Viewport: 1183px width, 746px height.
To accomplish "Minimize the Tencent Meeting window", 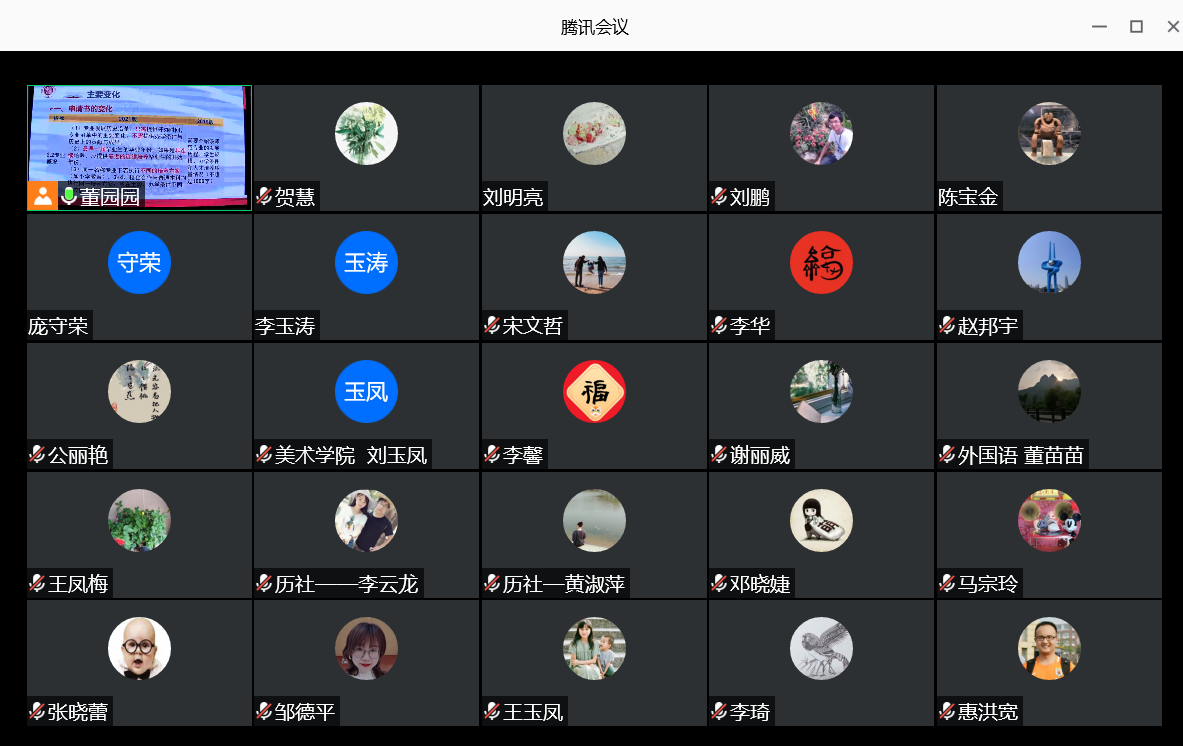I will click(x=1099, y=27).
